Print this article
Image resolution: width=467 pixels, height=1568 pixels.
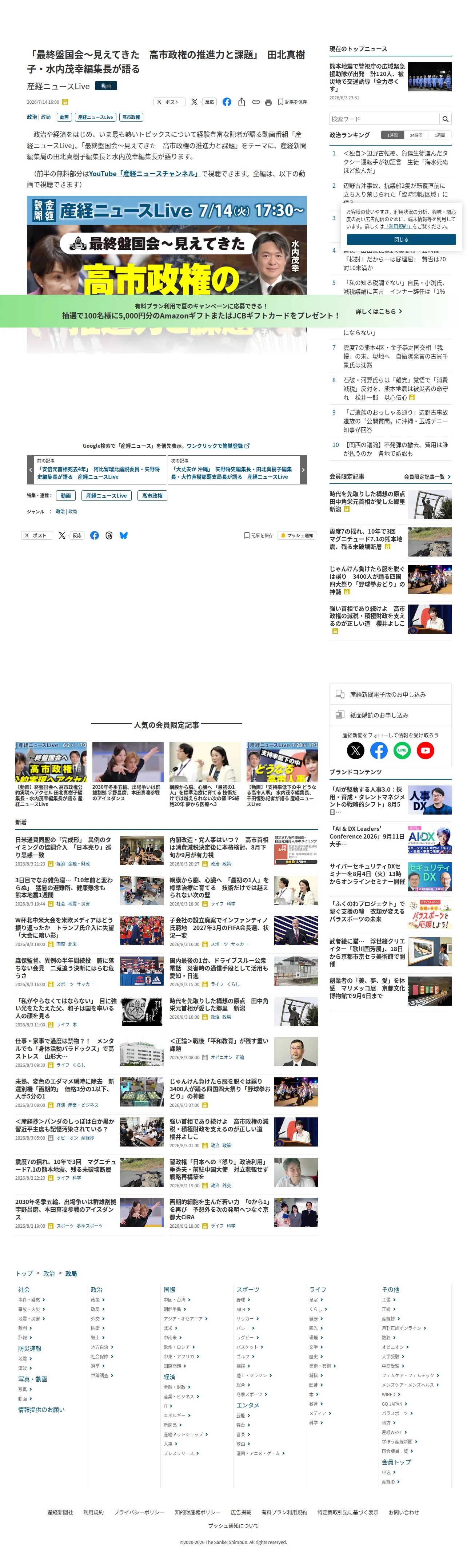(268, 102)
